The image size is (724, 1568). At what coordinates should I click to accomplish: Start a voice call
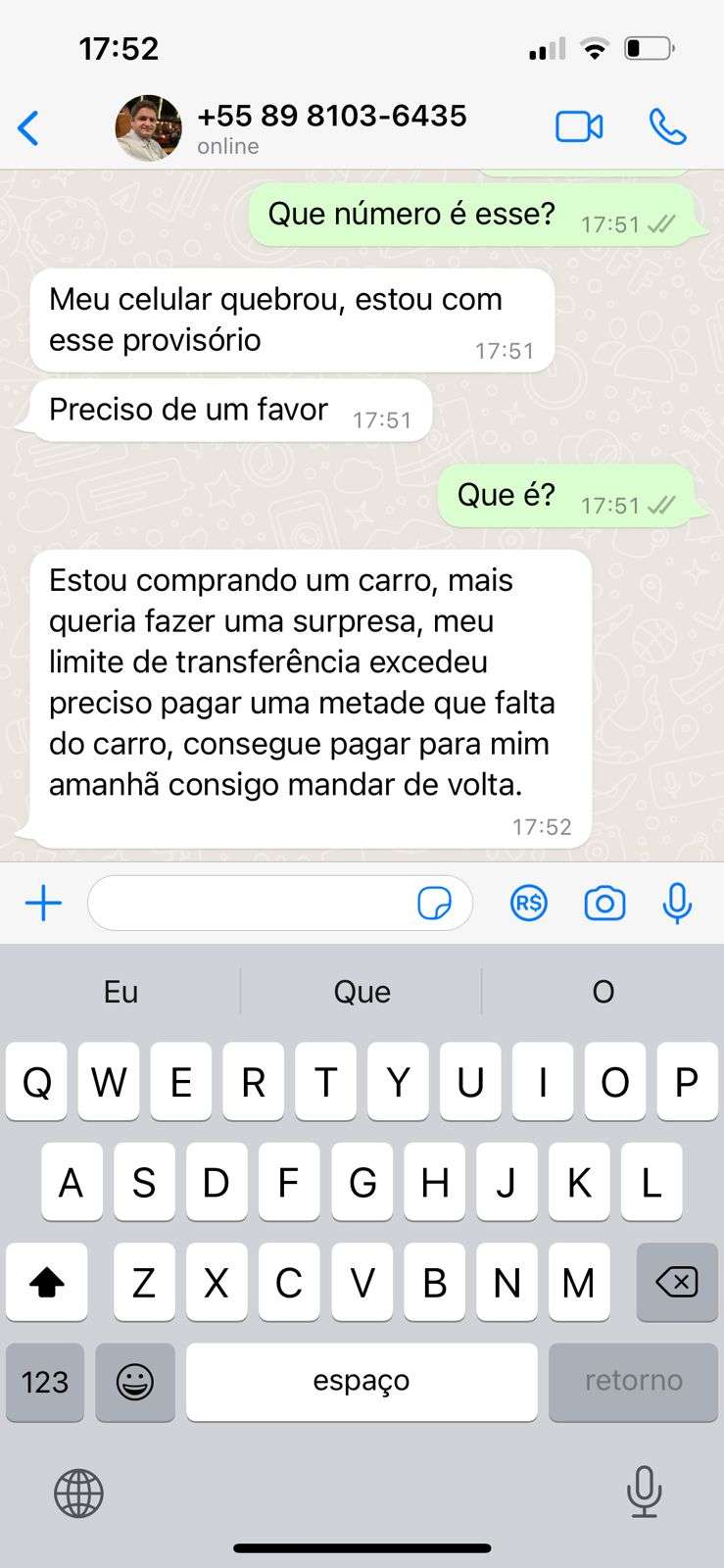point(667,127)
